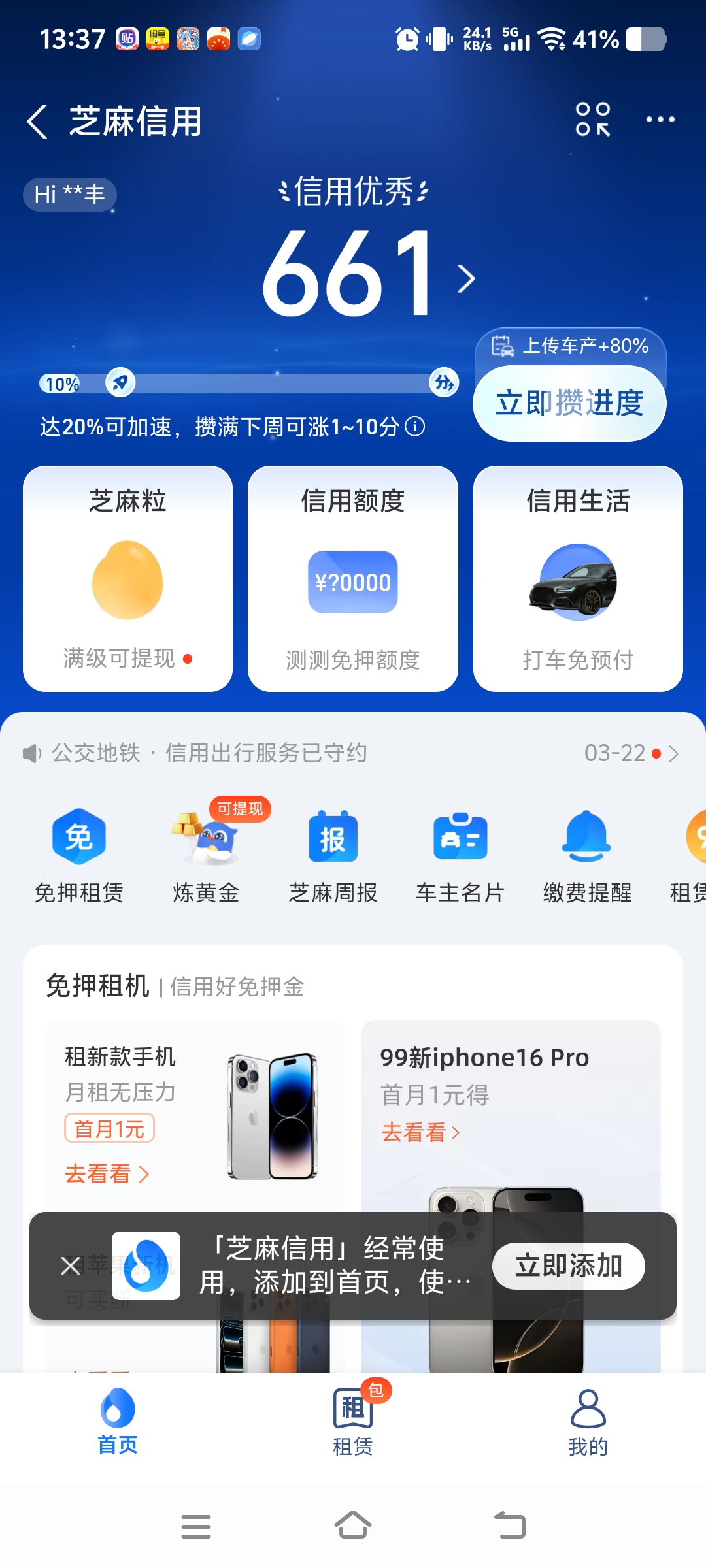Open the 芝麻粒 card

(127, 578)
